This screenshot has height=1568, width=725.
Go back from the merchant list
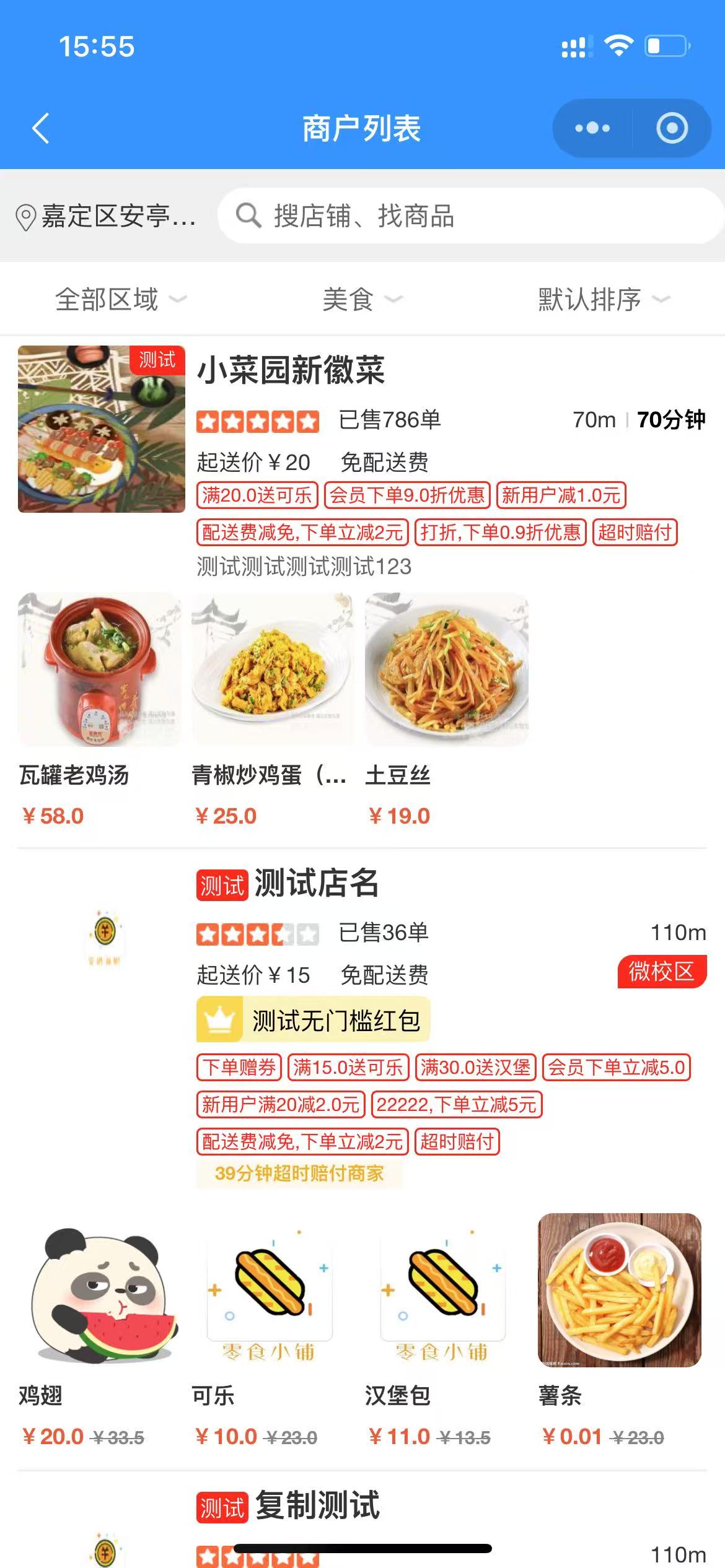(x=41, y=129)
